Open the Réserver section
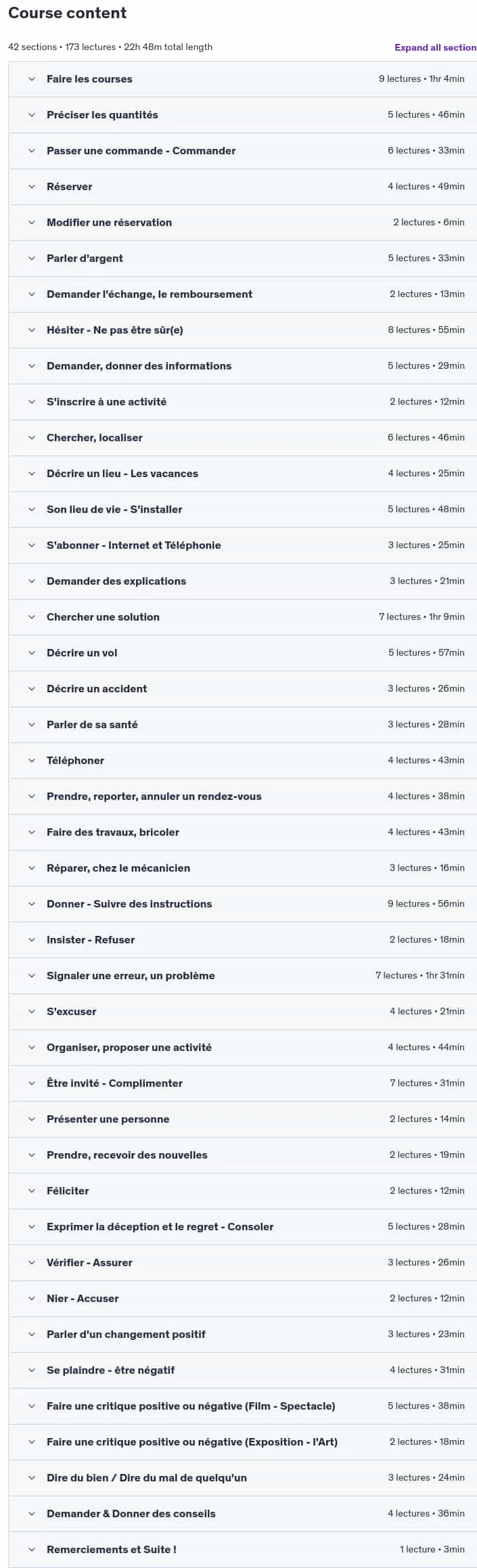Screen dimensions: 477x1568 point(243,187)
